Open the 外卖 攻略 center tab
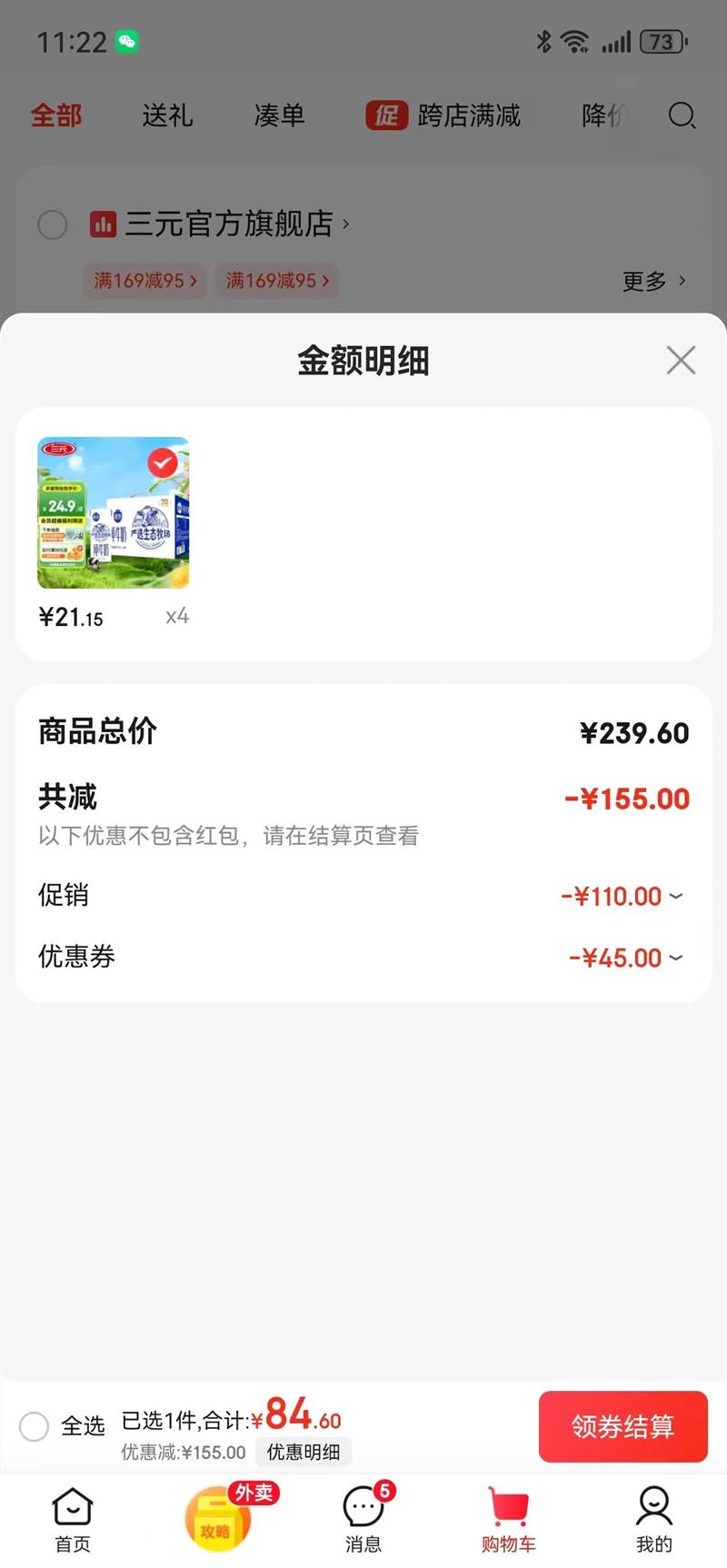The height and width of the screenshot is (1568, 727). 218,1519
